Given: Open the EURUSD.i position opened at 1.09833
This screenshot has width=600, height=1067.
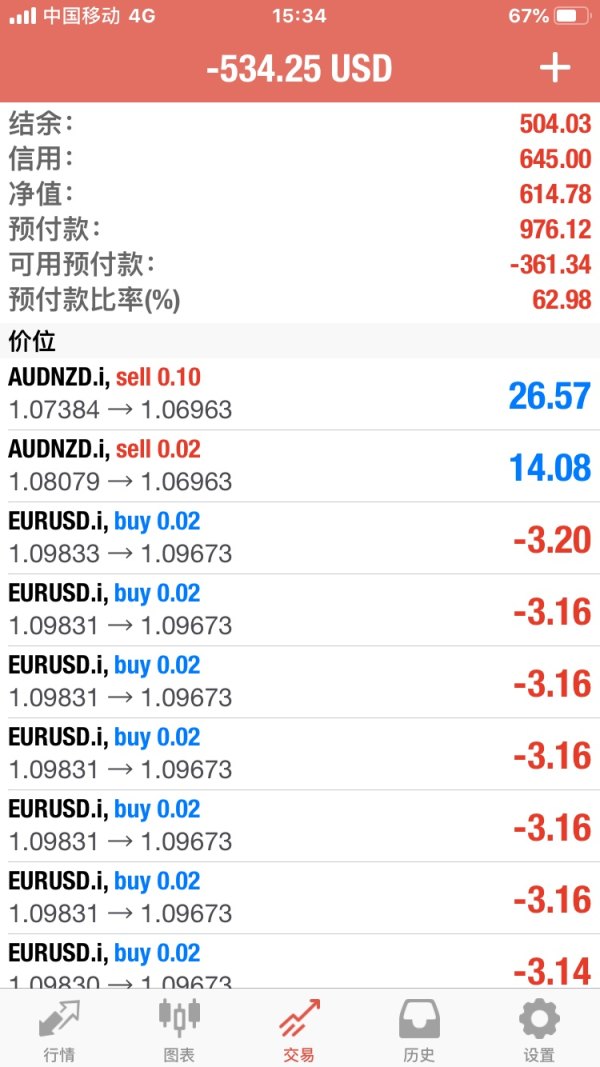Looking at the screenshot, I should point(300,538).
